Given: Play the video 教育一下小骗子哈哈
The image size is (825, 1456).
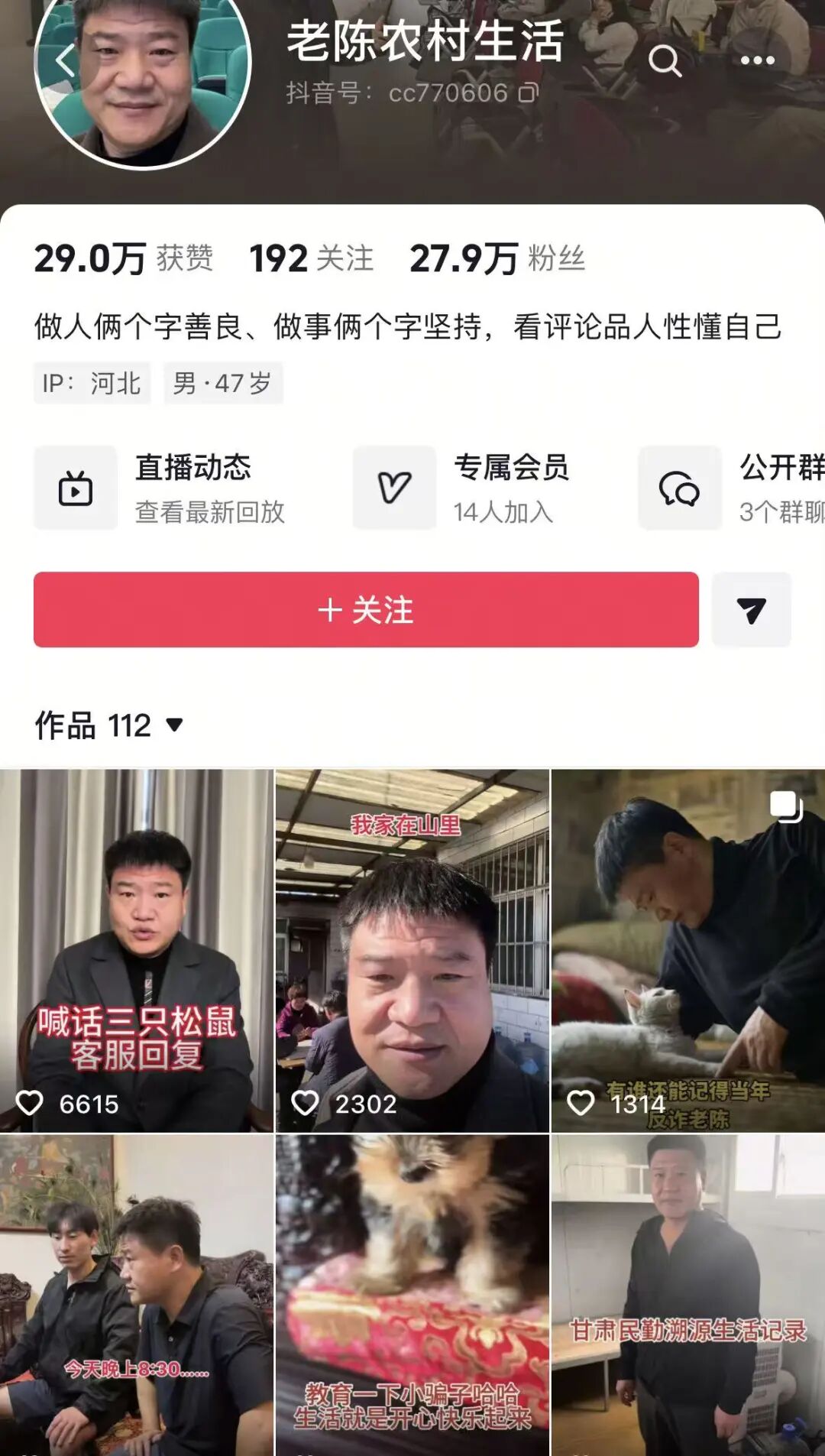Looking at the screenshot, I should 412,1295.
